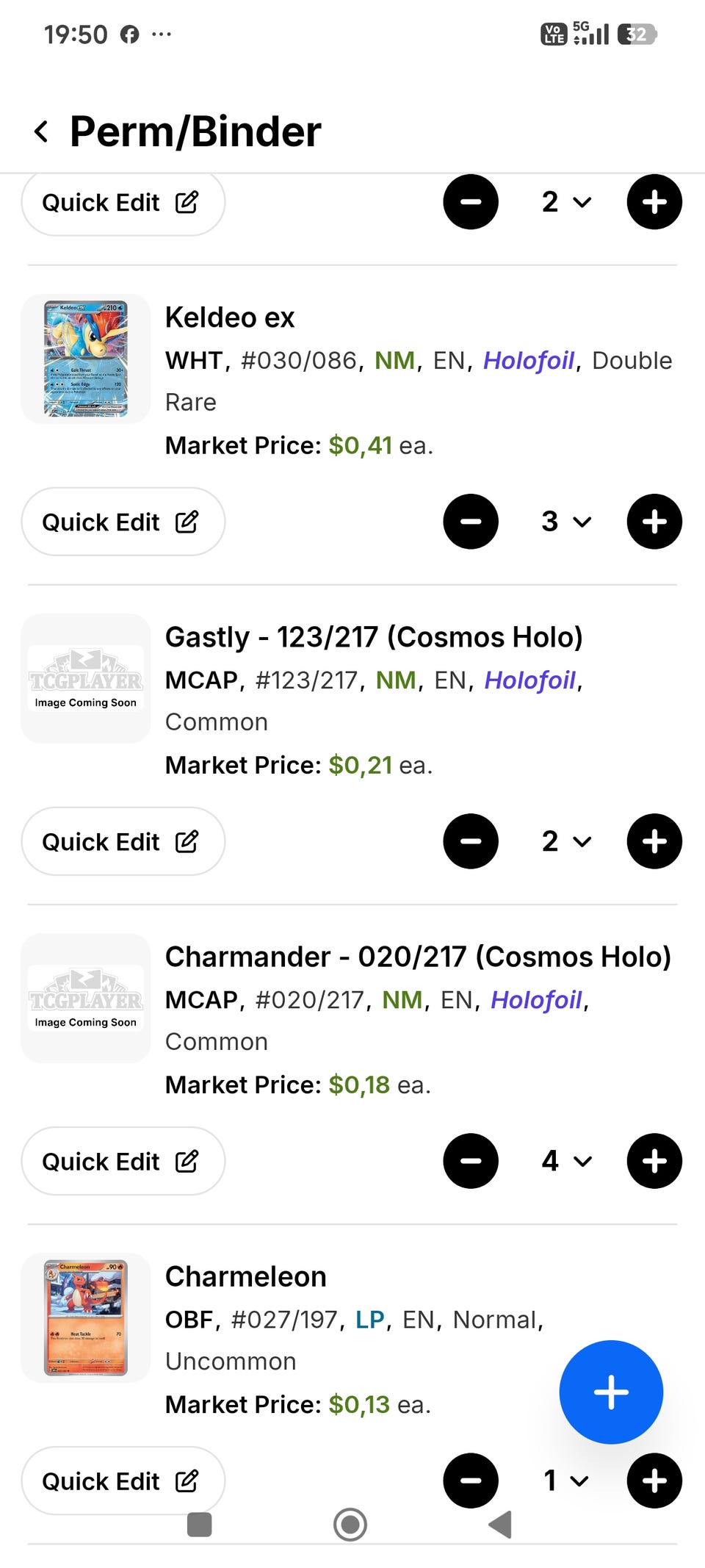Choose quantity for Charmander from dropdown

(565, 1161)
